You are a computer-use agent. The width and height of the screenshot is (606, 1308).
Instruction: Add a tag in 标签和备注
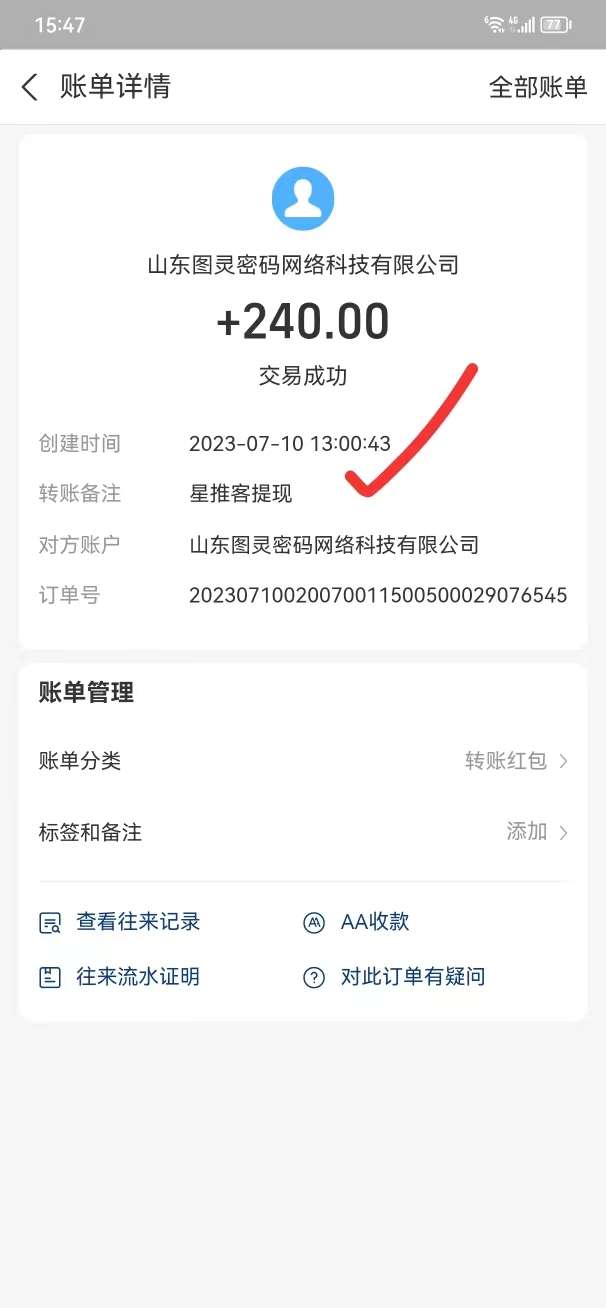click(303, 832)
